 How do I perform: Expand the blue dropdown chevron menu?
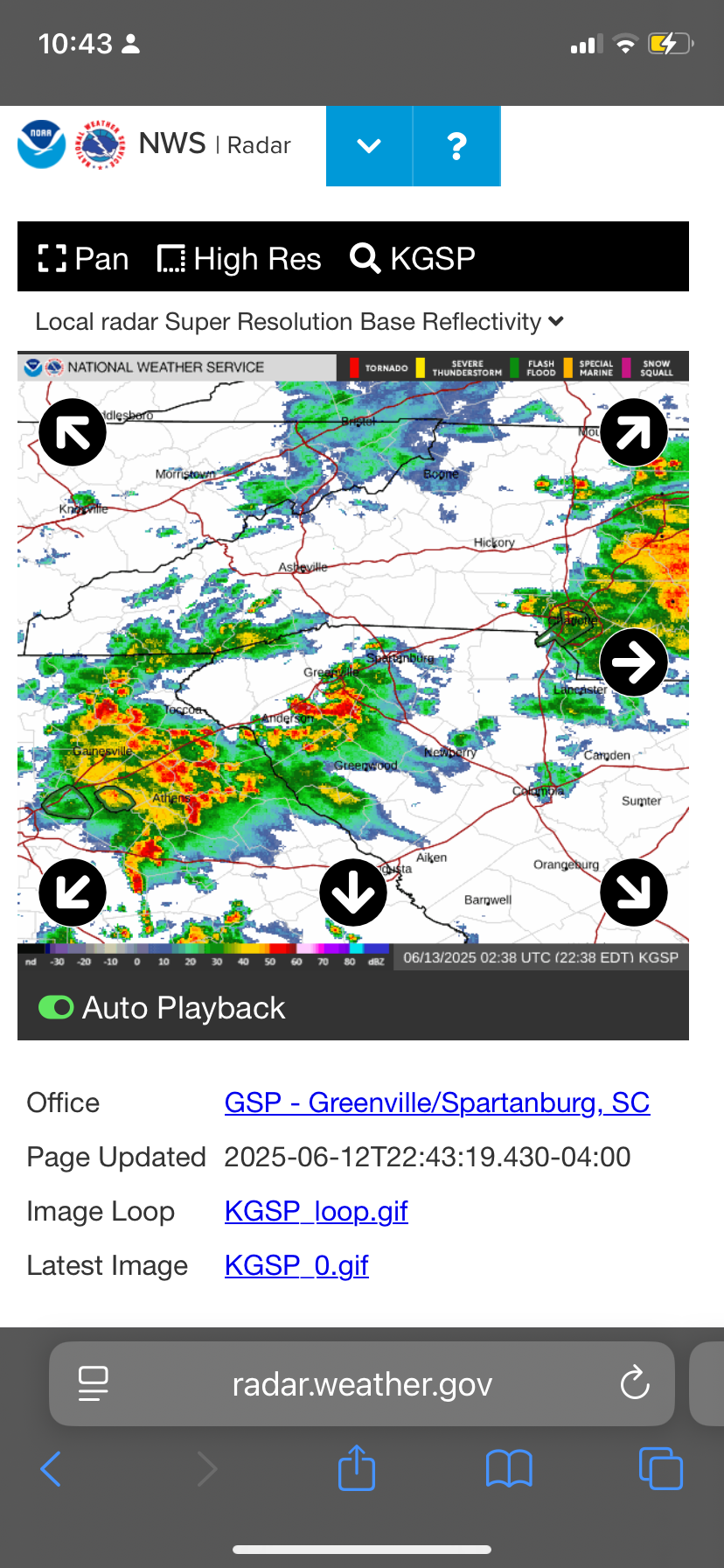369,146
